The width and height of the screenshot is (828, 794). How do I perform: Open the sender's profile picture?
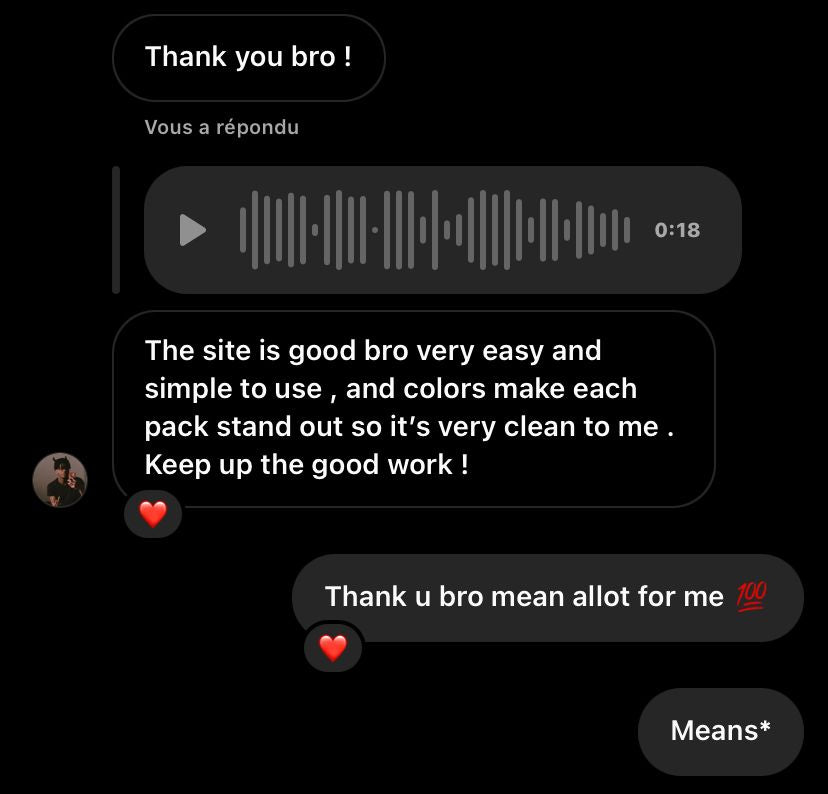tap(60, 479)
